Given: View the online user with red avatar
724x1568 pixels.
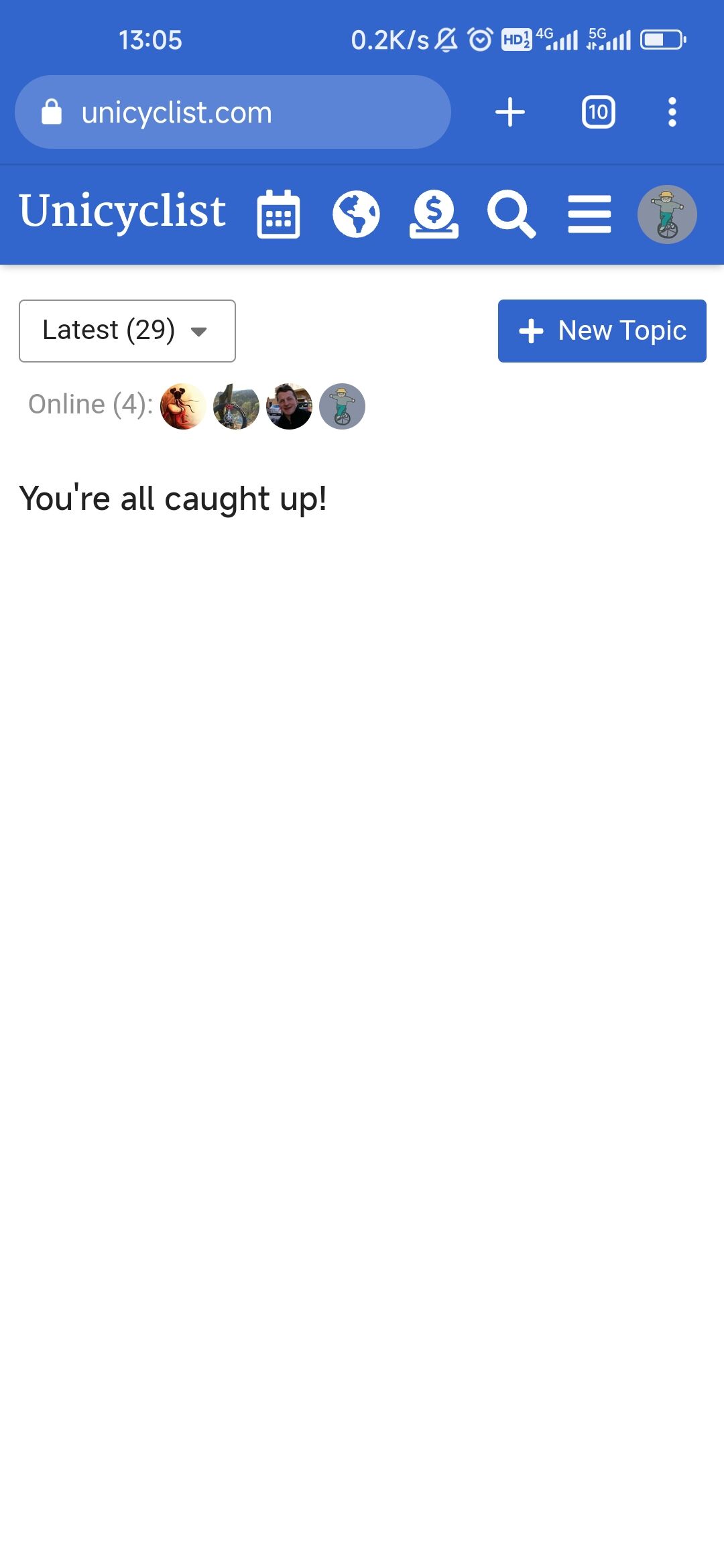Looking at the screenshot, I should 183,406.
